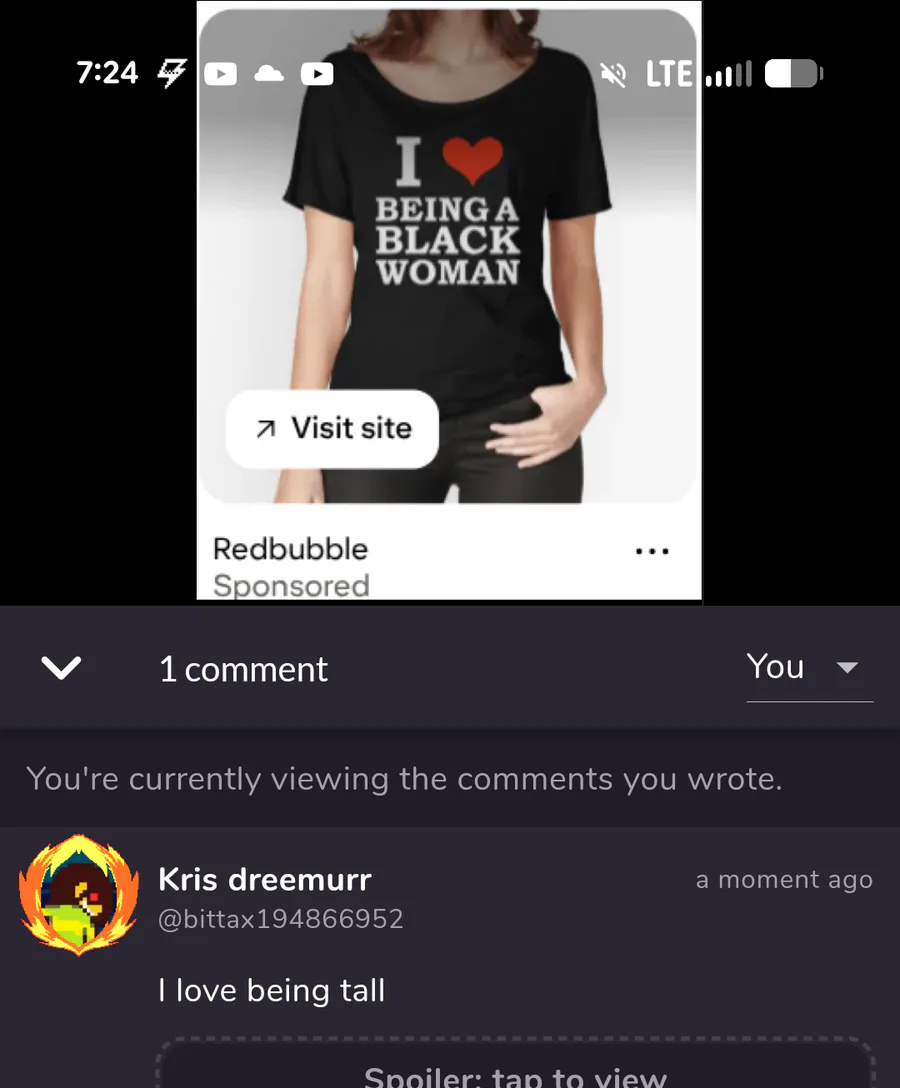Image resolution: width=900 pixels, height=1088 pixels.
Task: Collapse the comments with the down chevron
Action: 61,668
